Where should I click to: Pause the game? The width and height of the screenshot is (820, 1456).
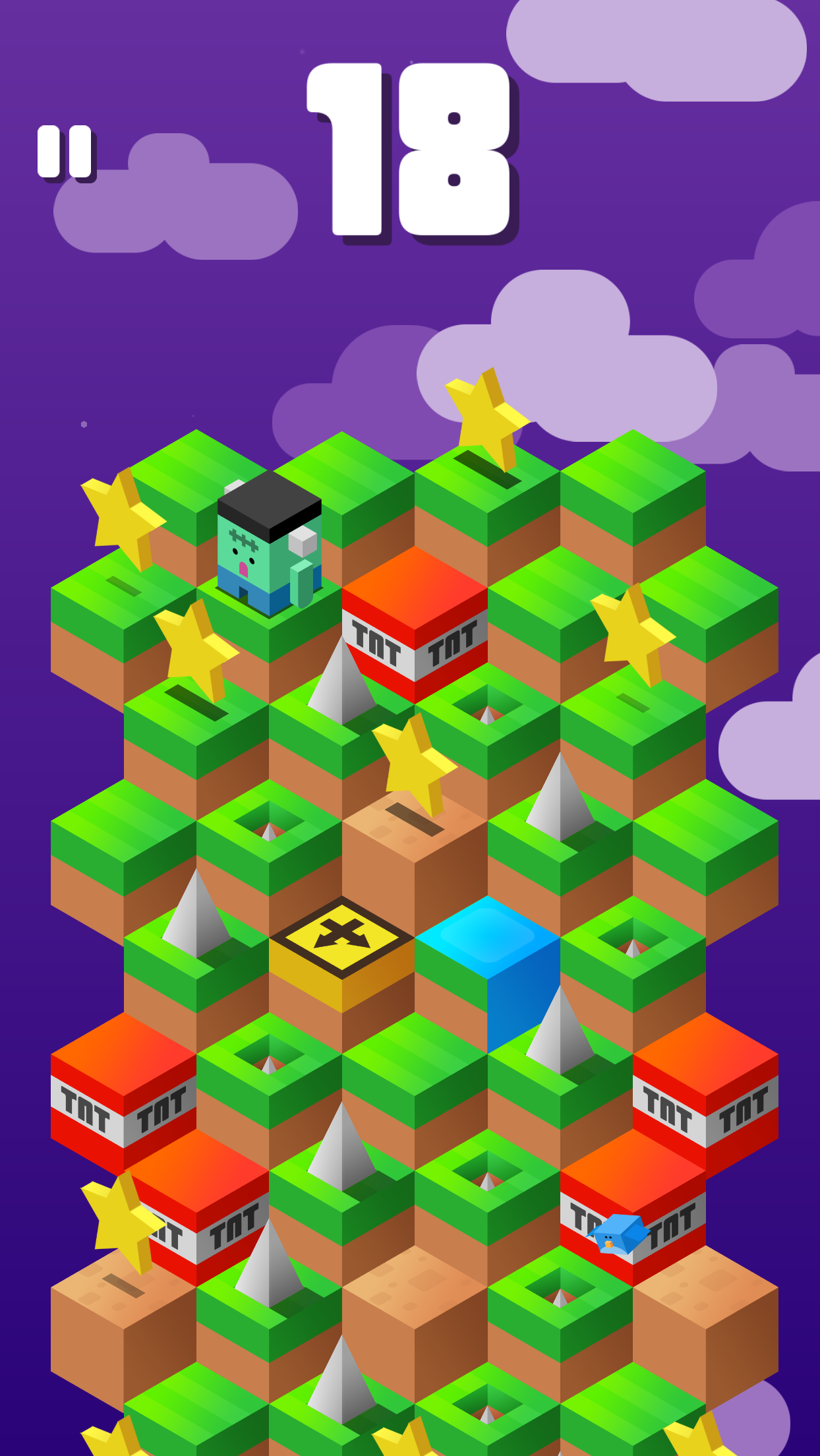coord(65,152)
